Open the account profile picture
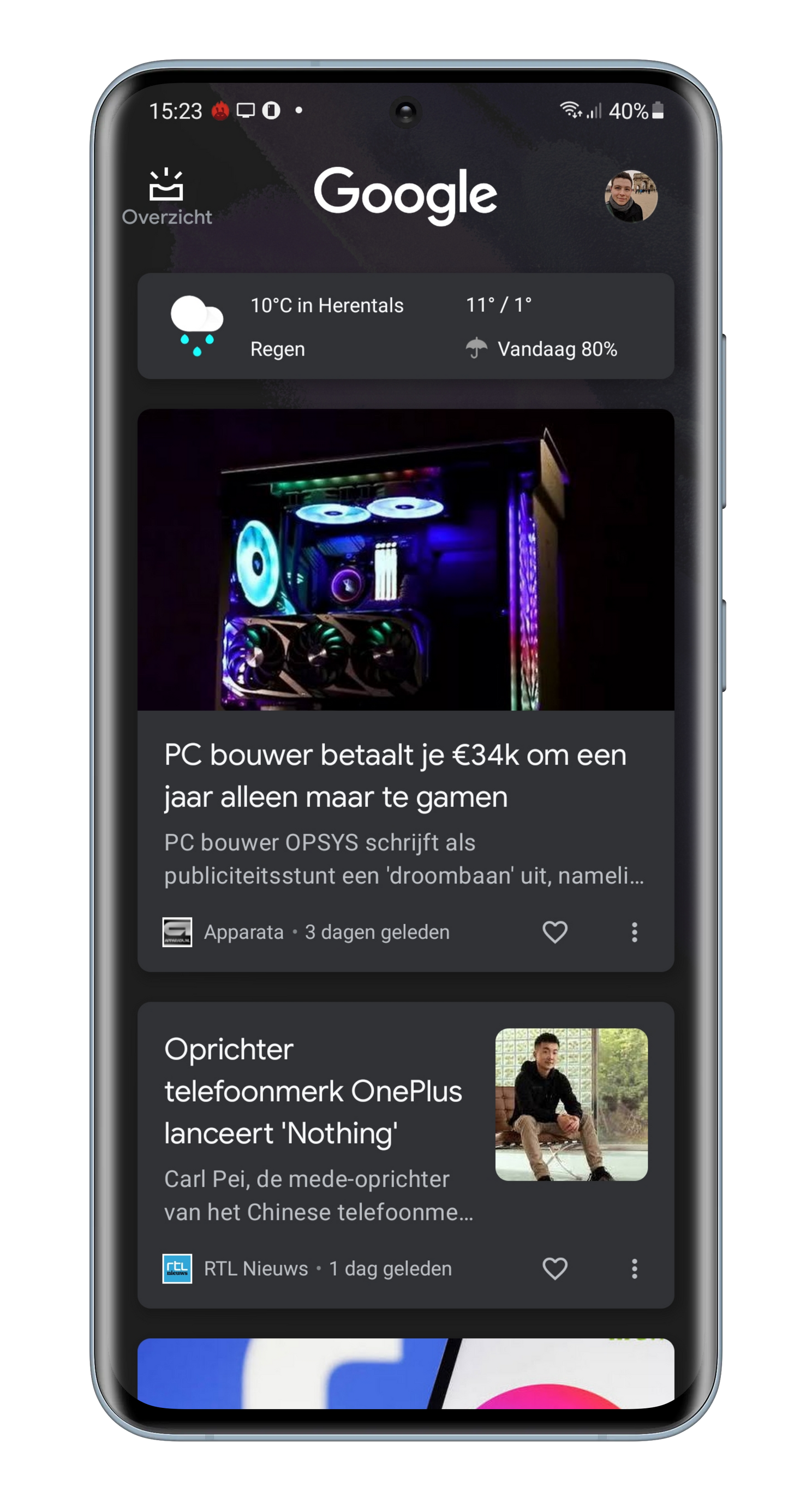The image size is (812, 1492). [631, 197]
